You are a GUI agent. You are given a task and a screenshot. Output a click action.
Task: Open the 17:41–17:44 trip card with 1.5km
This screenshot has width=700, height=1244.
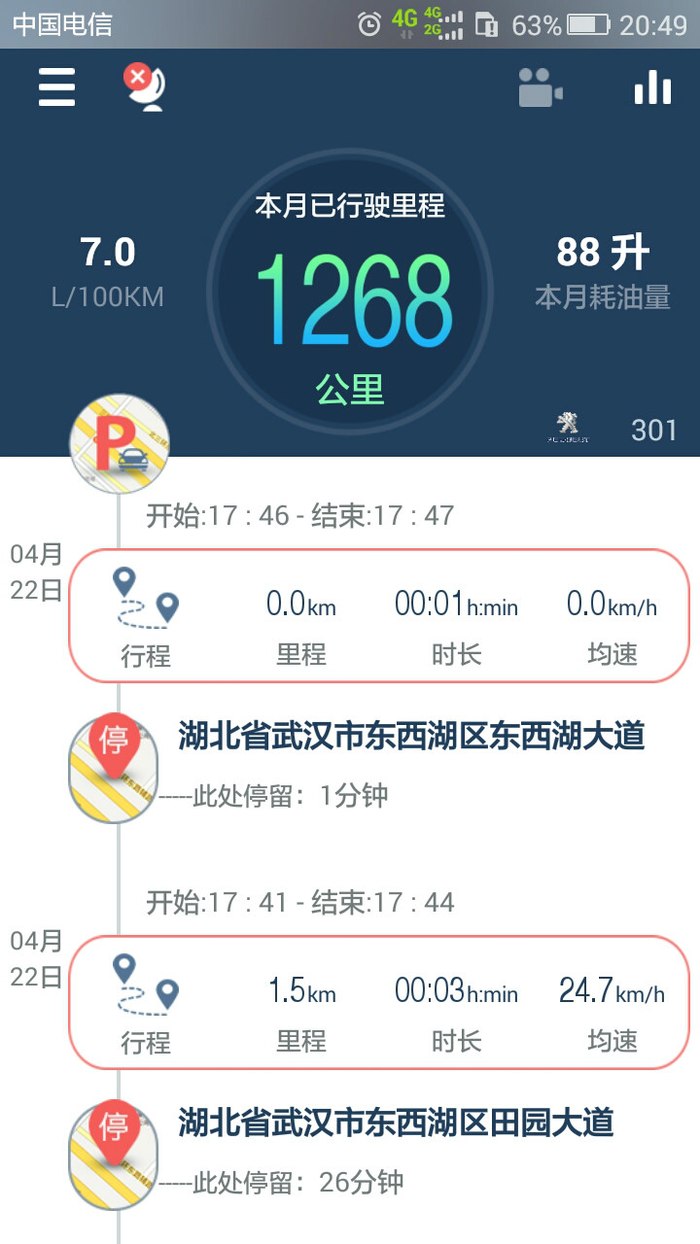378,1003
